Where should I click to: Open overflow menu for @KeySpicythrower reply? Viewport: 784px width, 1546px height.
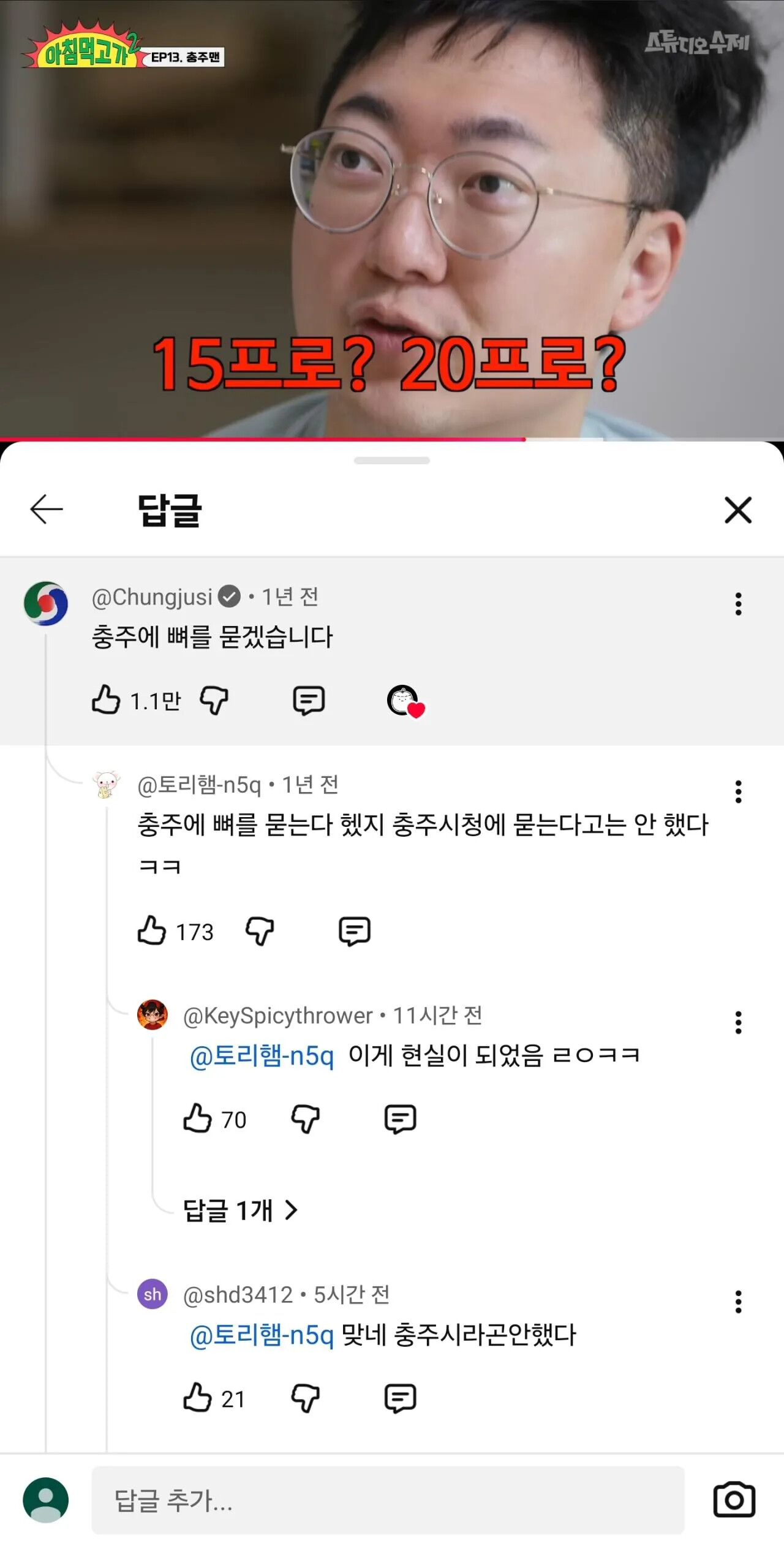738,1022
